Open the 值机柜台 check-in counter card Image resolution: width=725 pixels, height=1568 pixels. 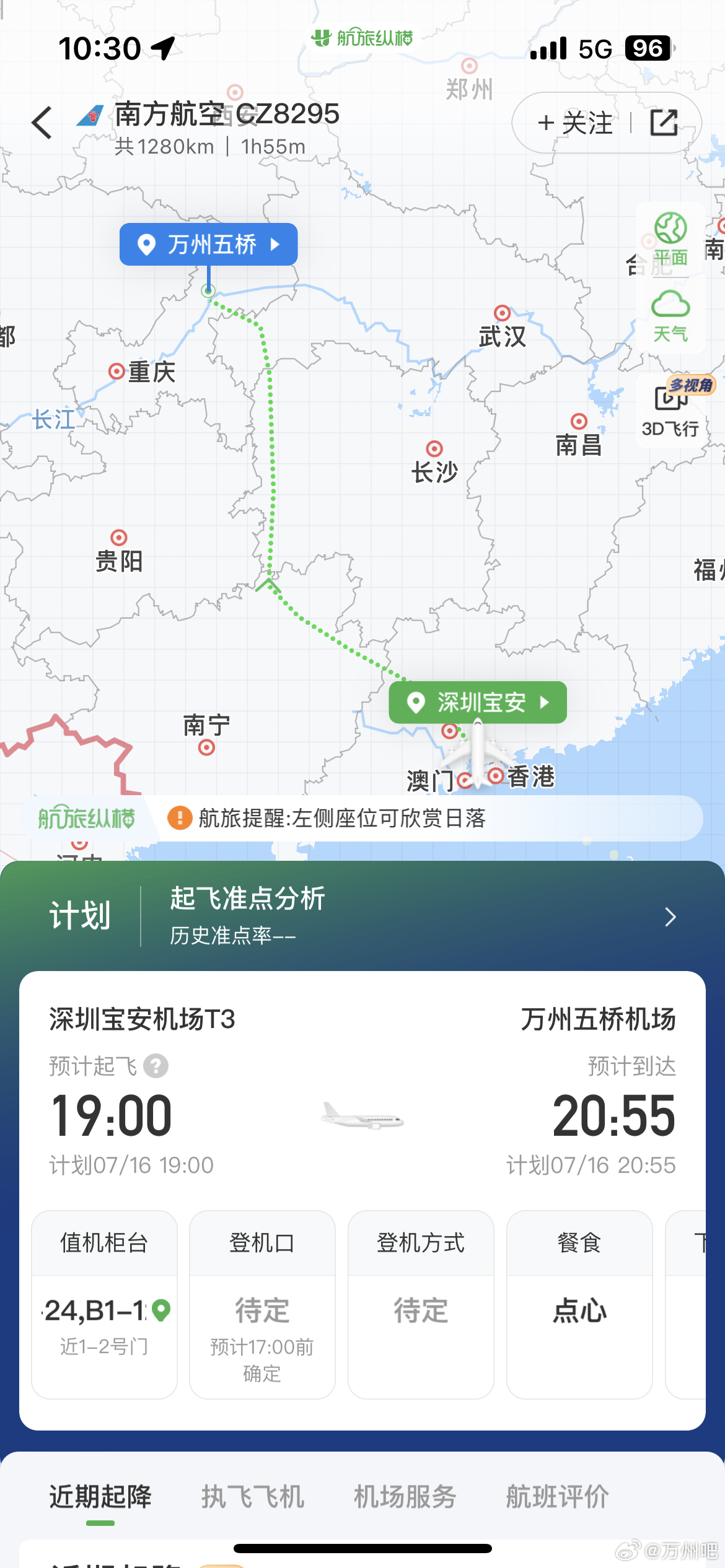tap(104, 1305)
